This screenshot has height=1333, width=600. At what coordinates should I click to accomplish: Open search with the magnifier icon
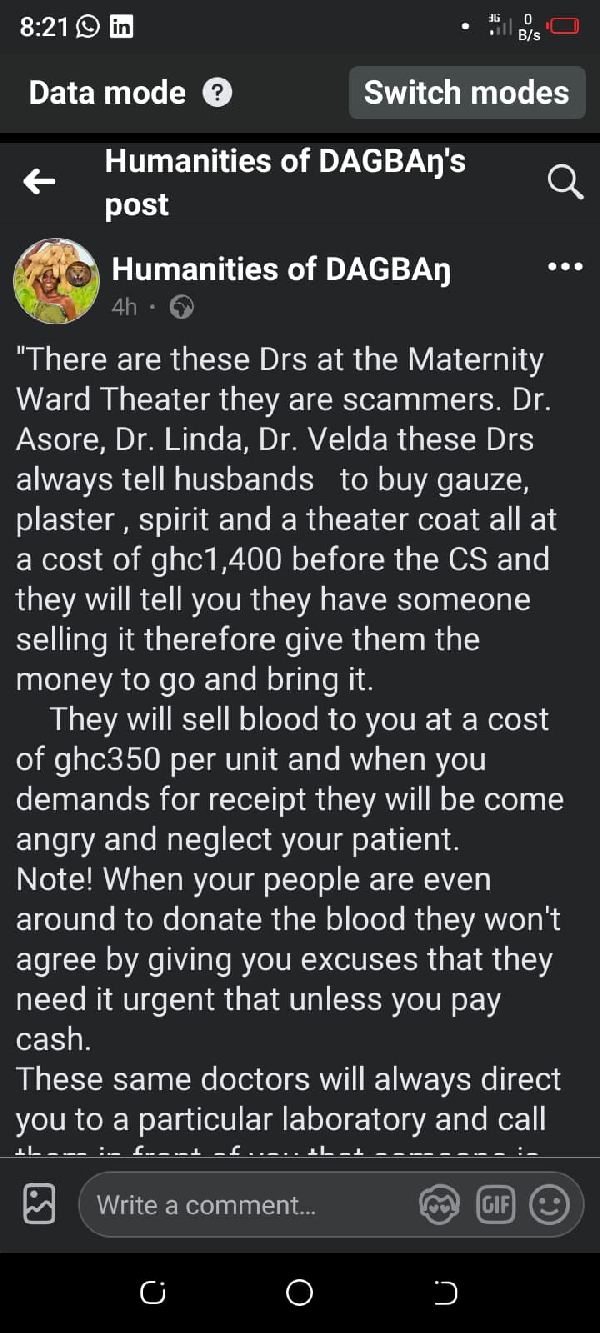[565, 182]
